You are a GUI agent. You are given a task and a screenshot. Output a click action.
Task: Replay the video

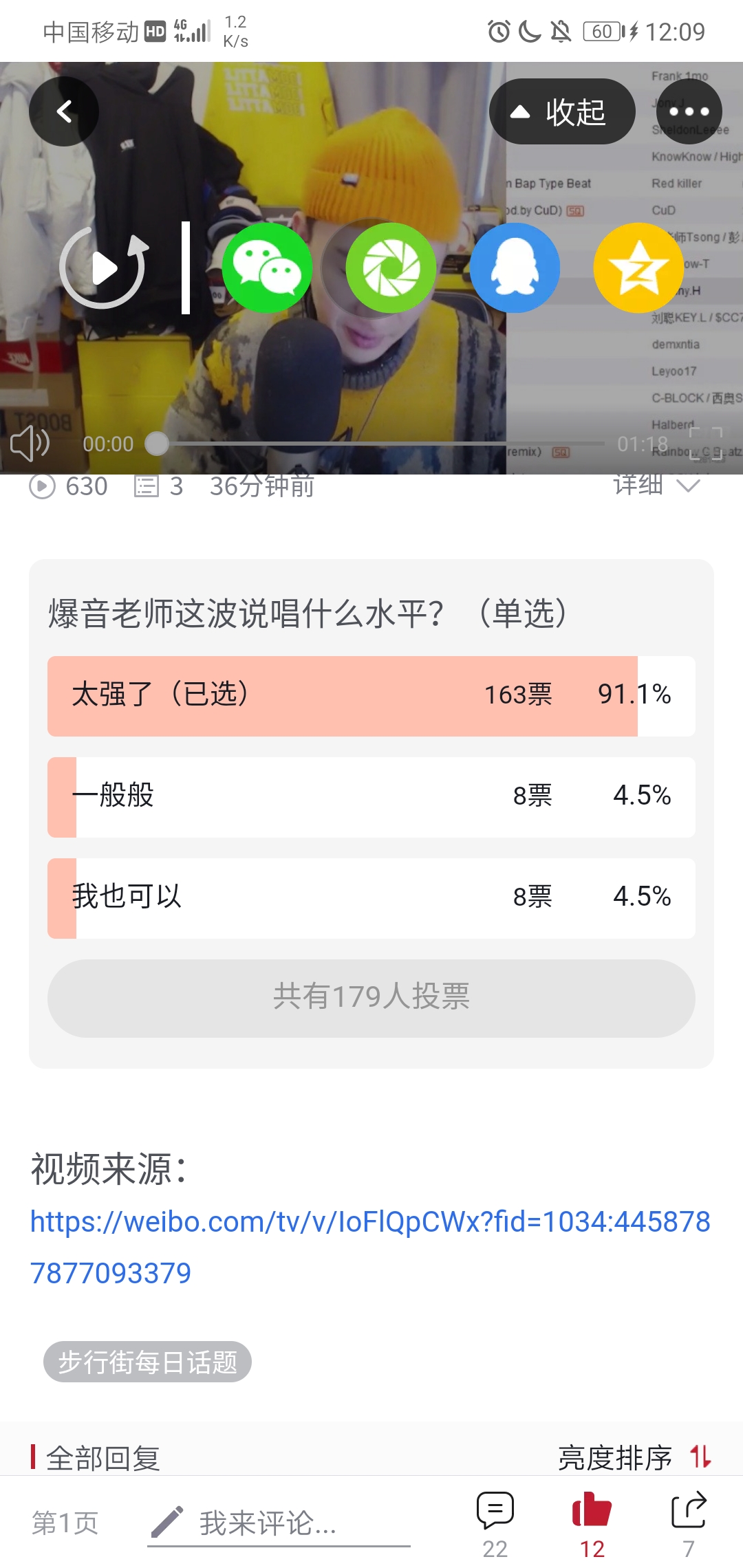tap(104, 268)
